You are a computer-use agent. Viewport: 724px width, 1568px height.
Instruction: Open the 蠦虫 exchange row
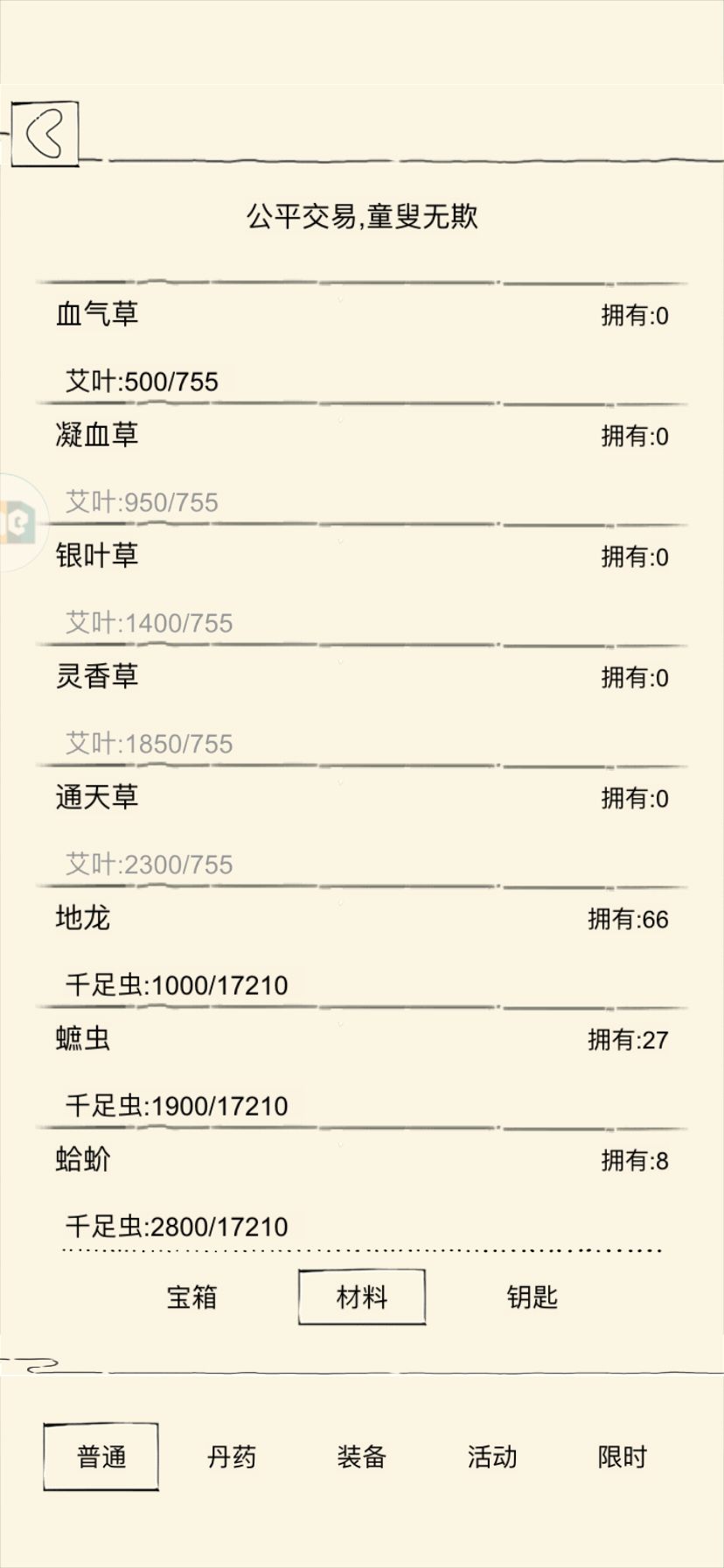pos(362,1068)
